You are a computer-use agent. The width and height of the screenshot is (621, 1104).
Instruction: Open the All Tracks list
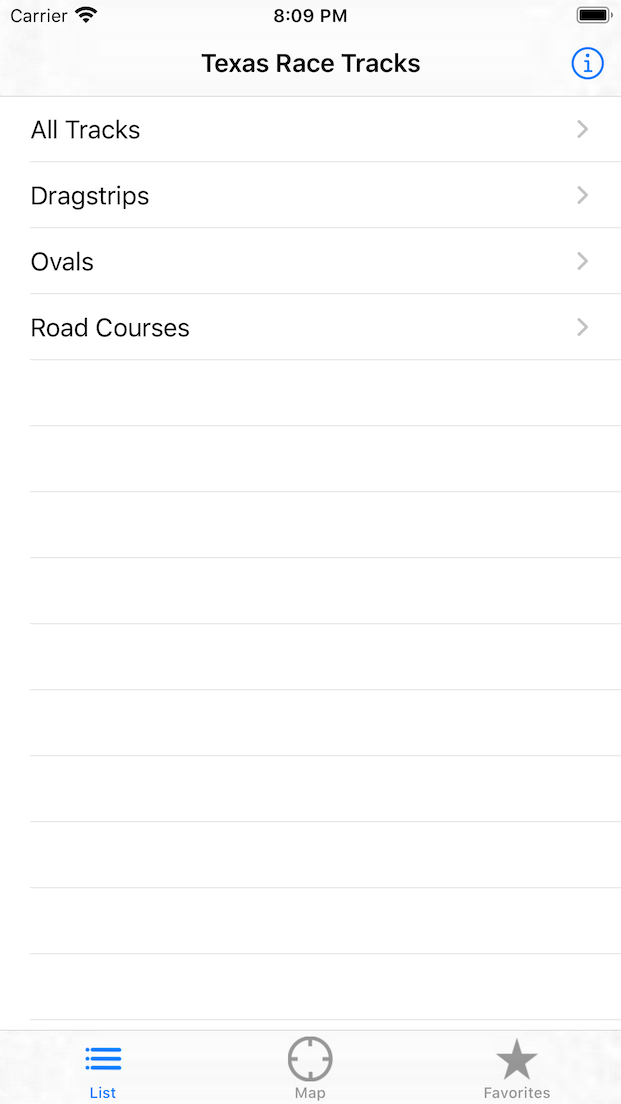[310, 130]
